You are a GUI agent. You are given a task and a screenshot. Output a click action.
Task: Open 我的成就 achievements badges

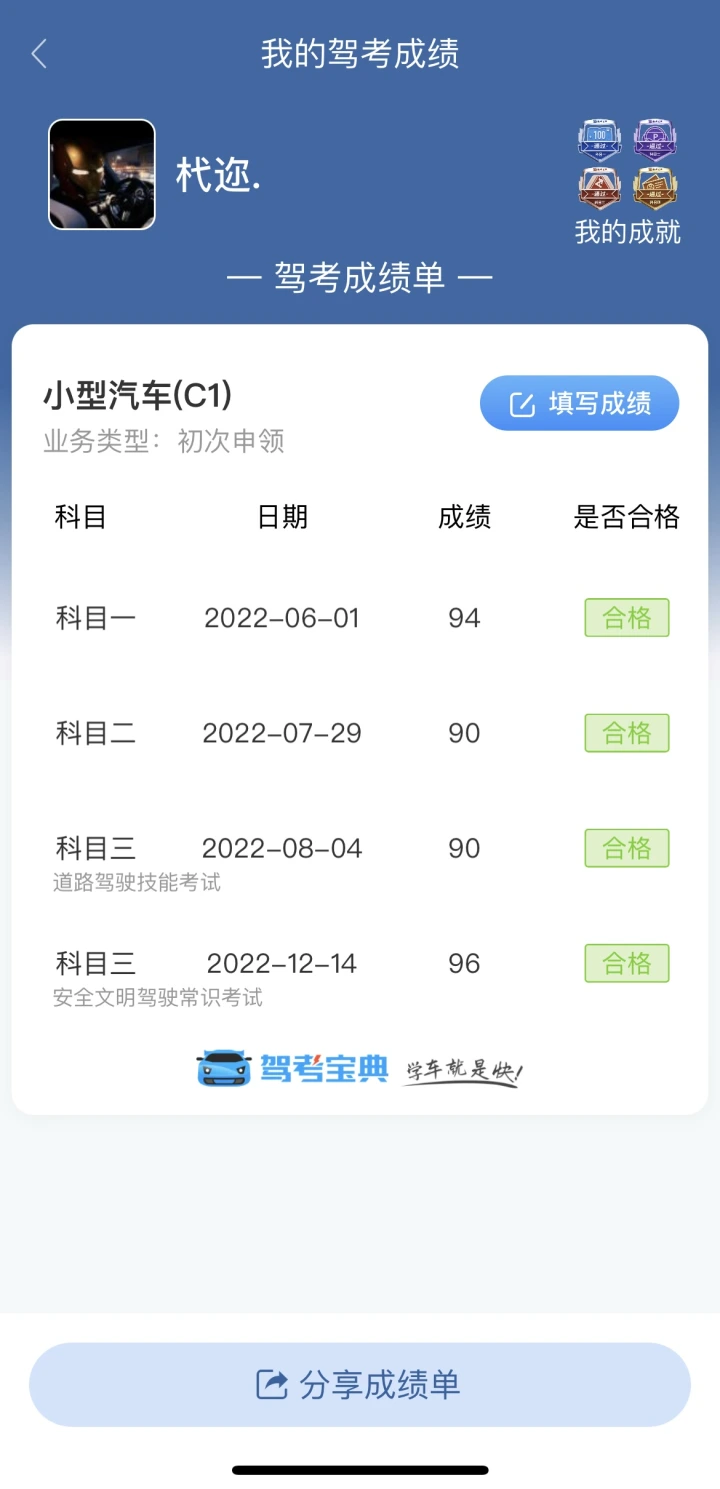coord(628,183)
